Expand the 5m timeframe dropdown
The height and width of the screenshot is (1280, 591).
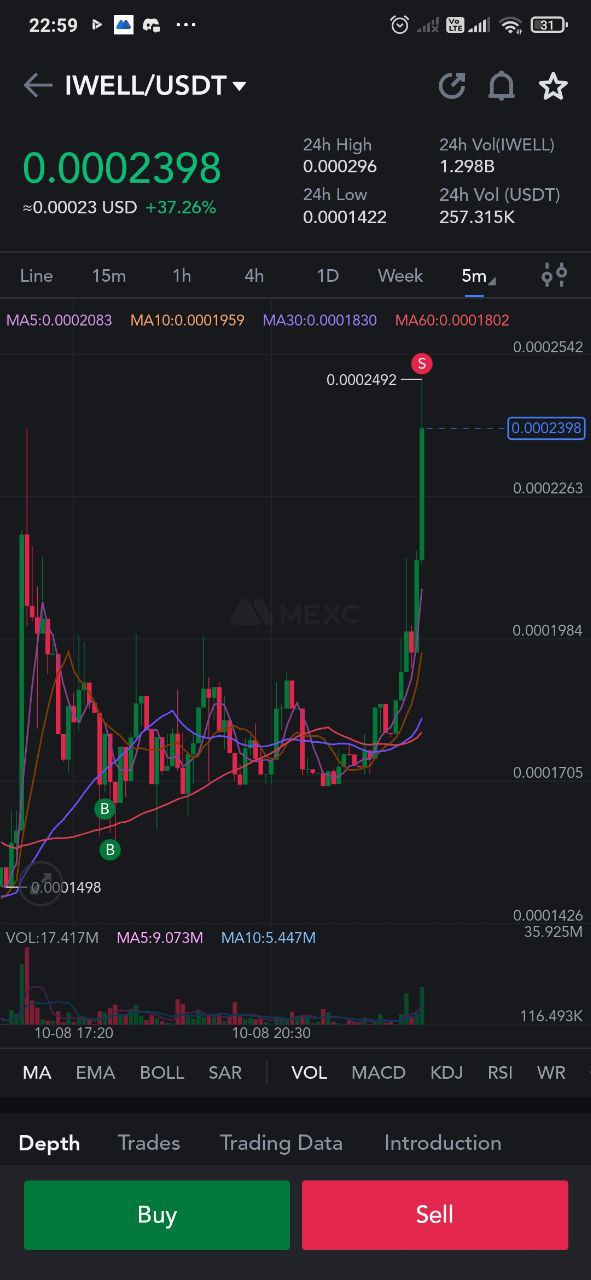pos(477,276)
